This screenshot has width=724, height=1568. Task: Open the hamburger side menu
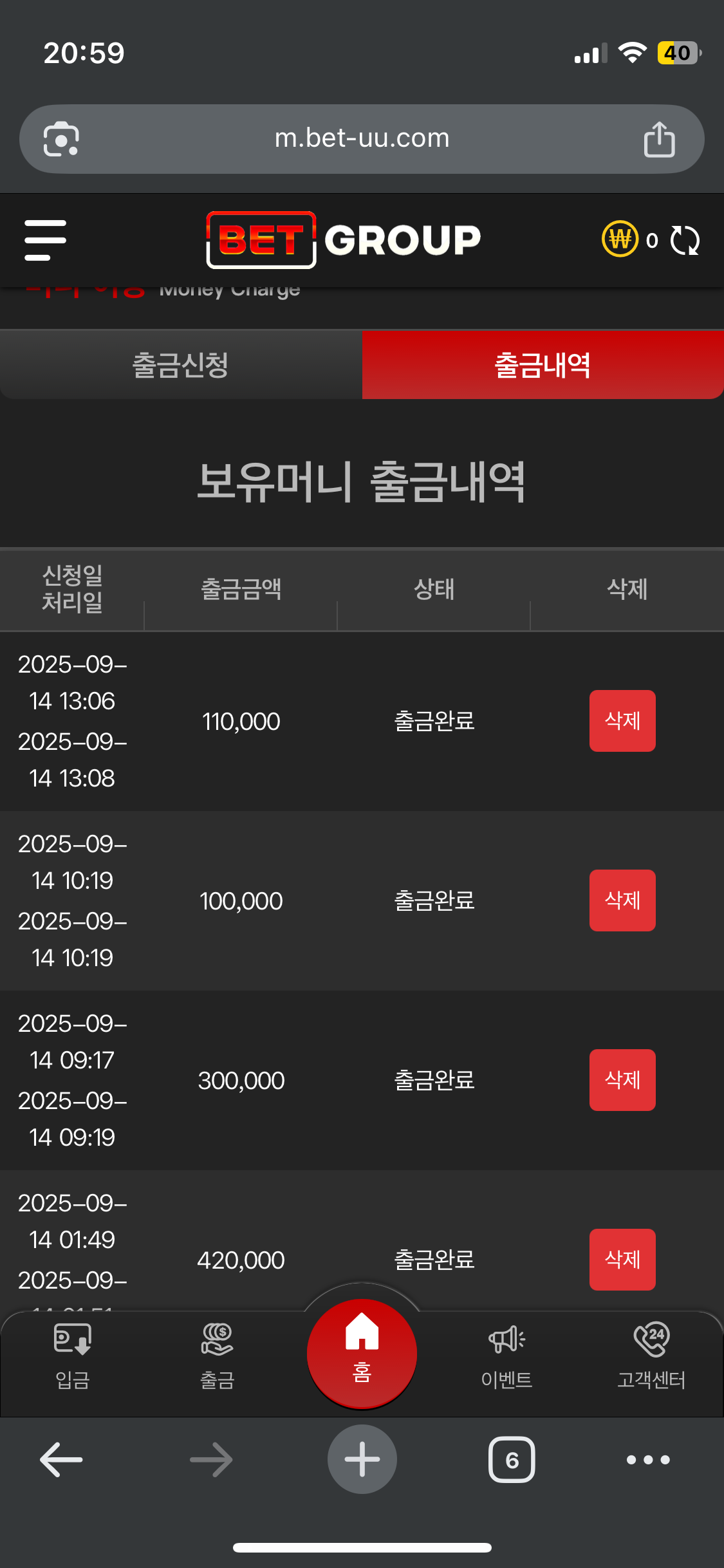[x=45, y=240]
